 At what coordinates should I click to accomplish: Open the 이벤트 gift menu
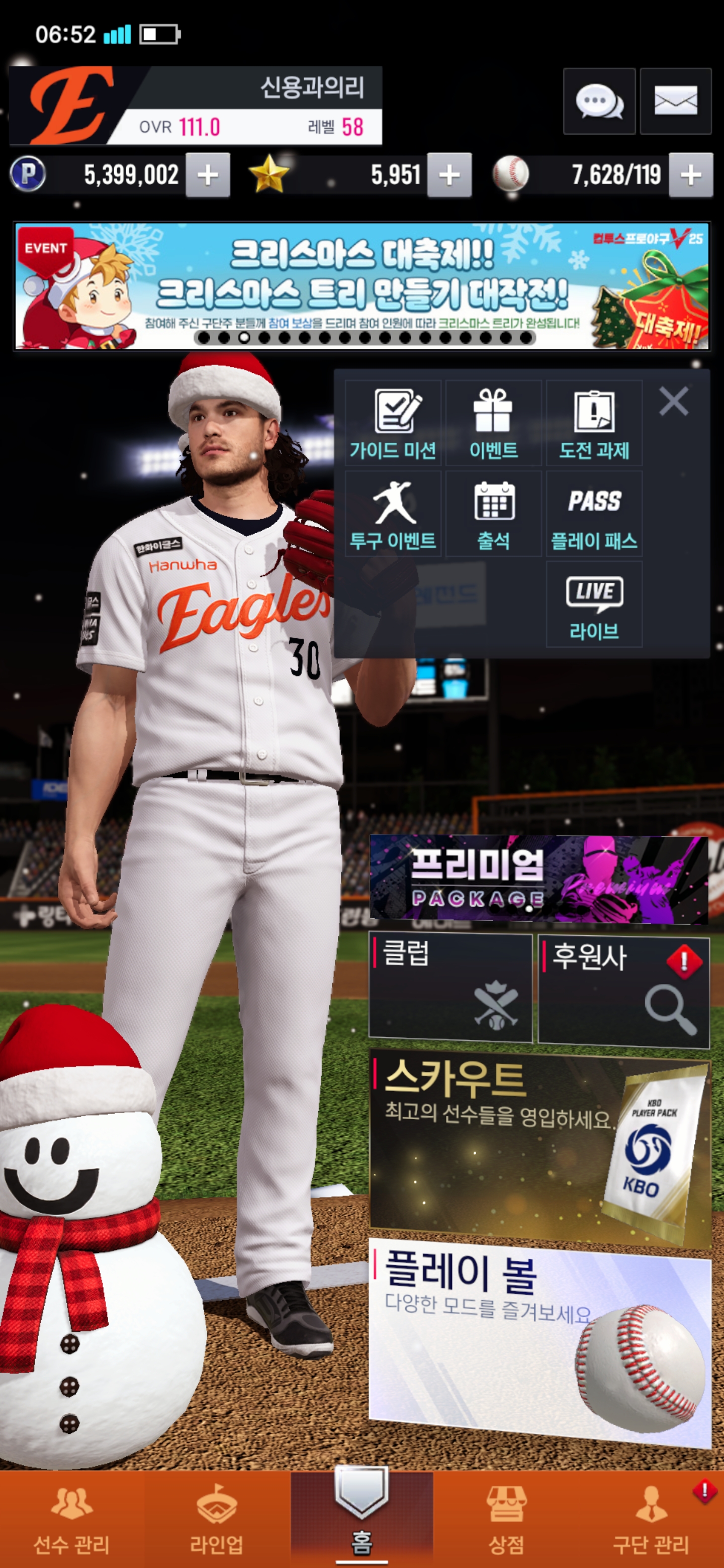pyautogui.click(x=493, y=424)
